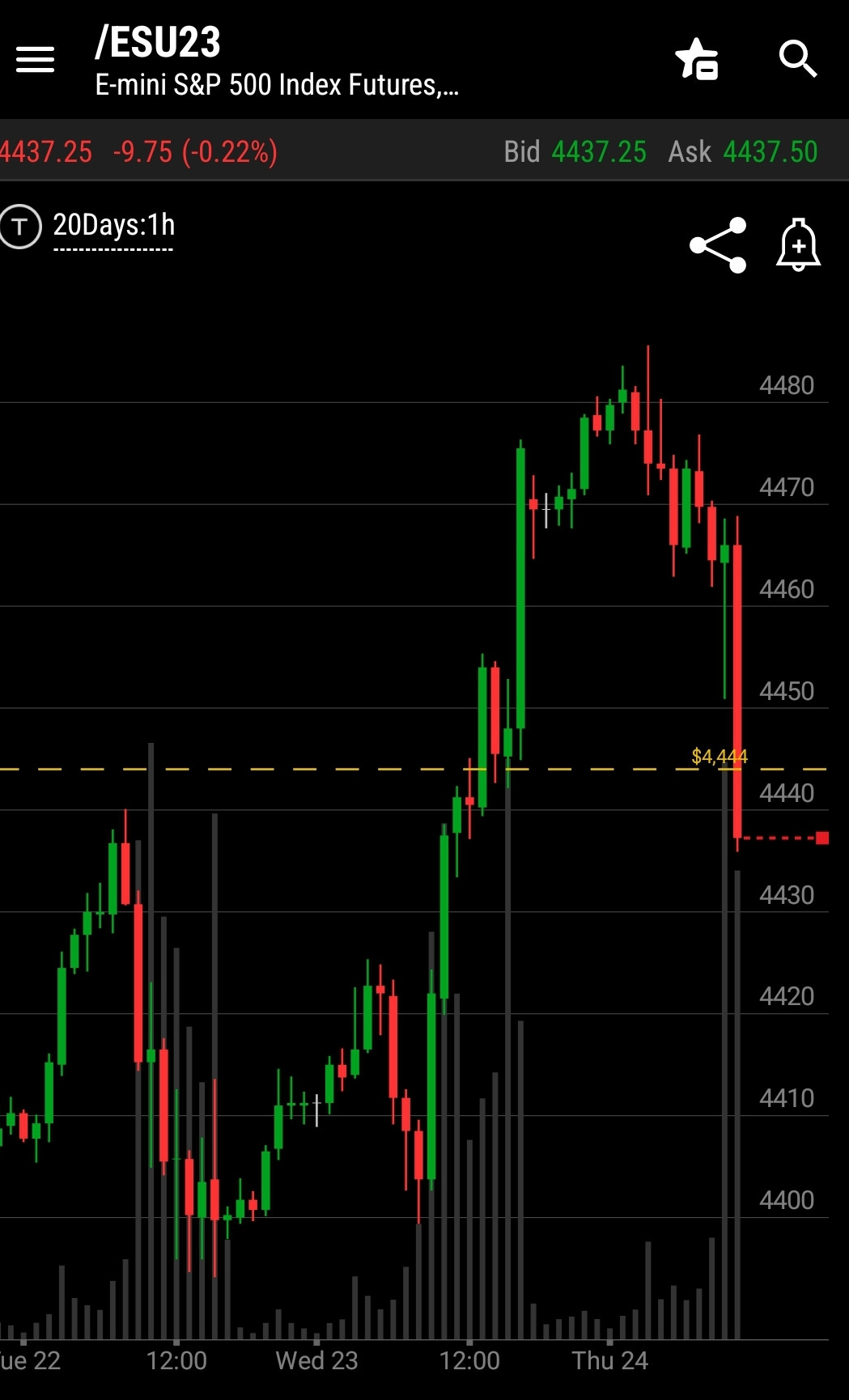Tap the T chart style button
The image size is (849, 1400).
(19, 227)
